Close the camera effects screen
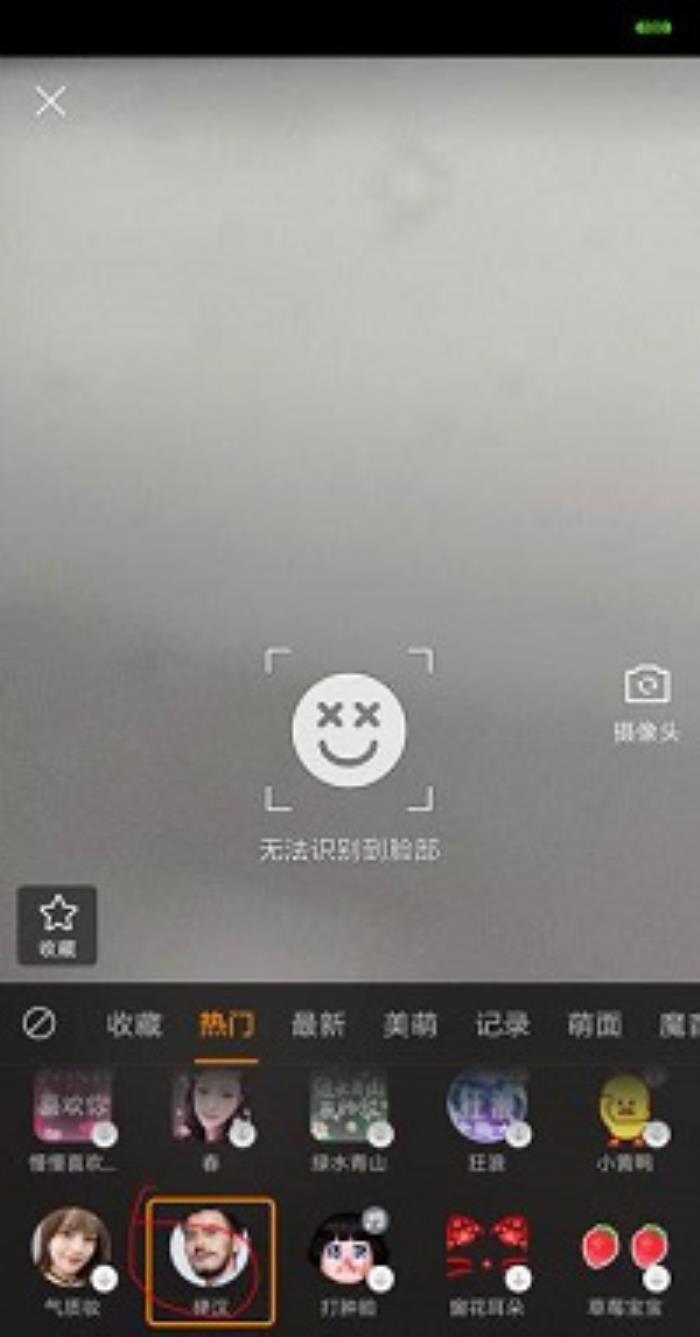This screenshot has height=1337, width=700. [x=50, y=101]
